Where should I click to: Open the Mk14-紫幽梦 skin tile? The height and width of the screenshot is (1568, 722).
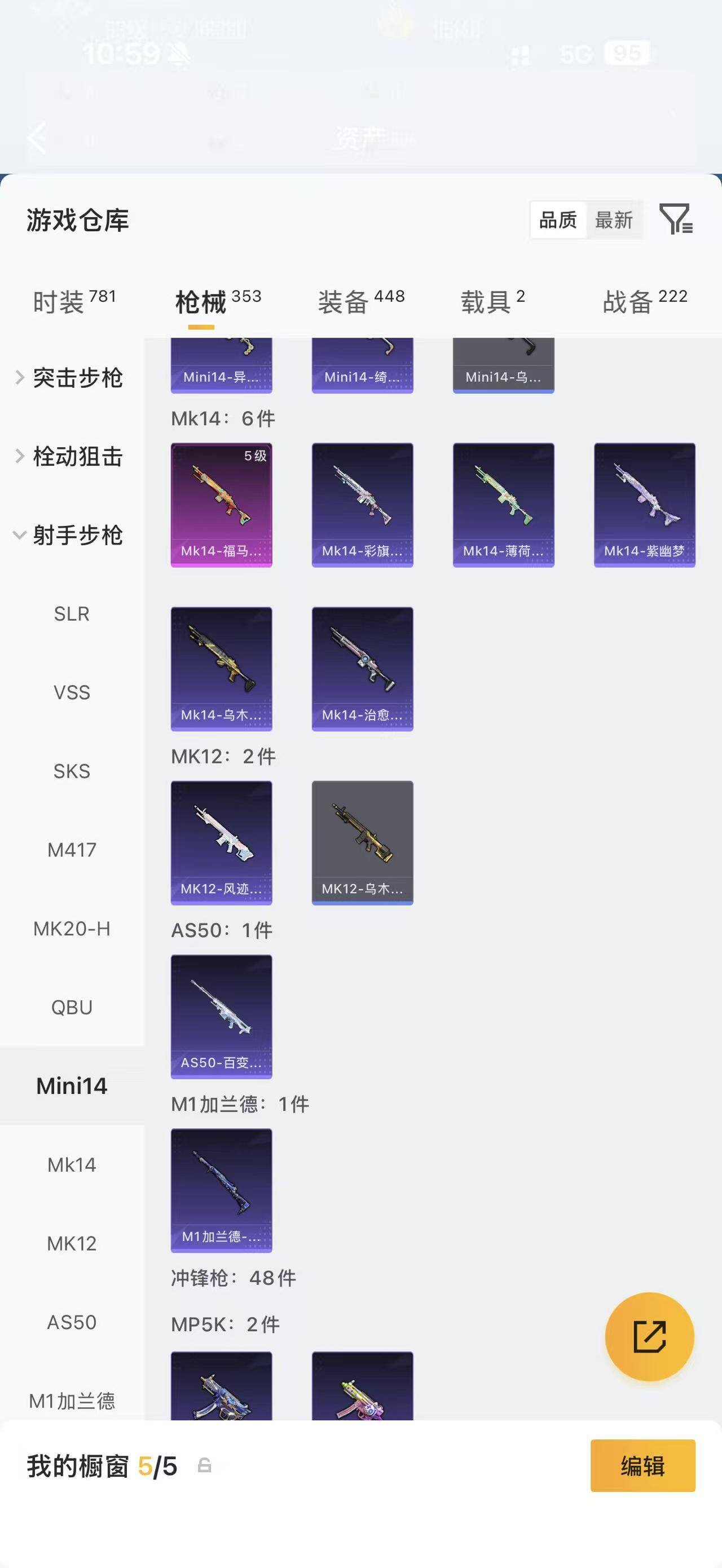[x=645, y=505]
